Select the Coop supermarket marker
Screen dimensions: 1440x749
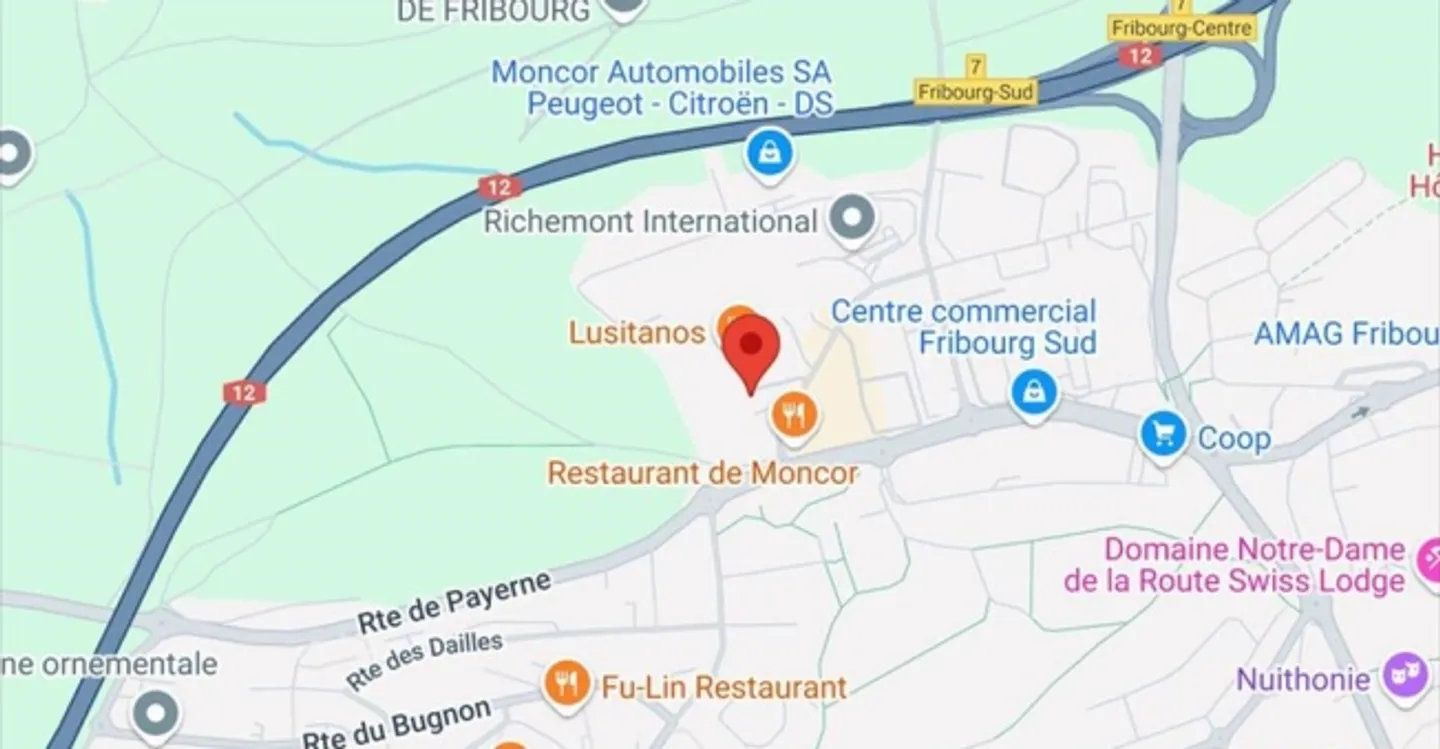pyautogui.click(x=1163, y=435)
